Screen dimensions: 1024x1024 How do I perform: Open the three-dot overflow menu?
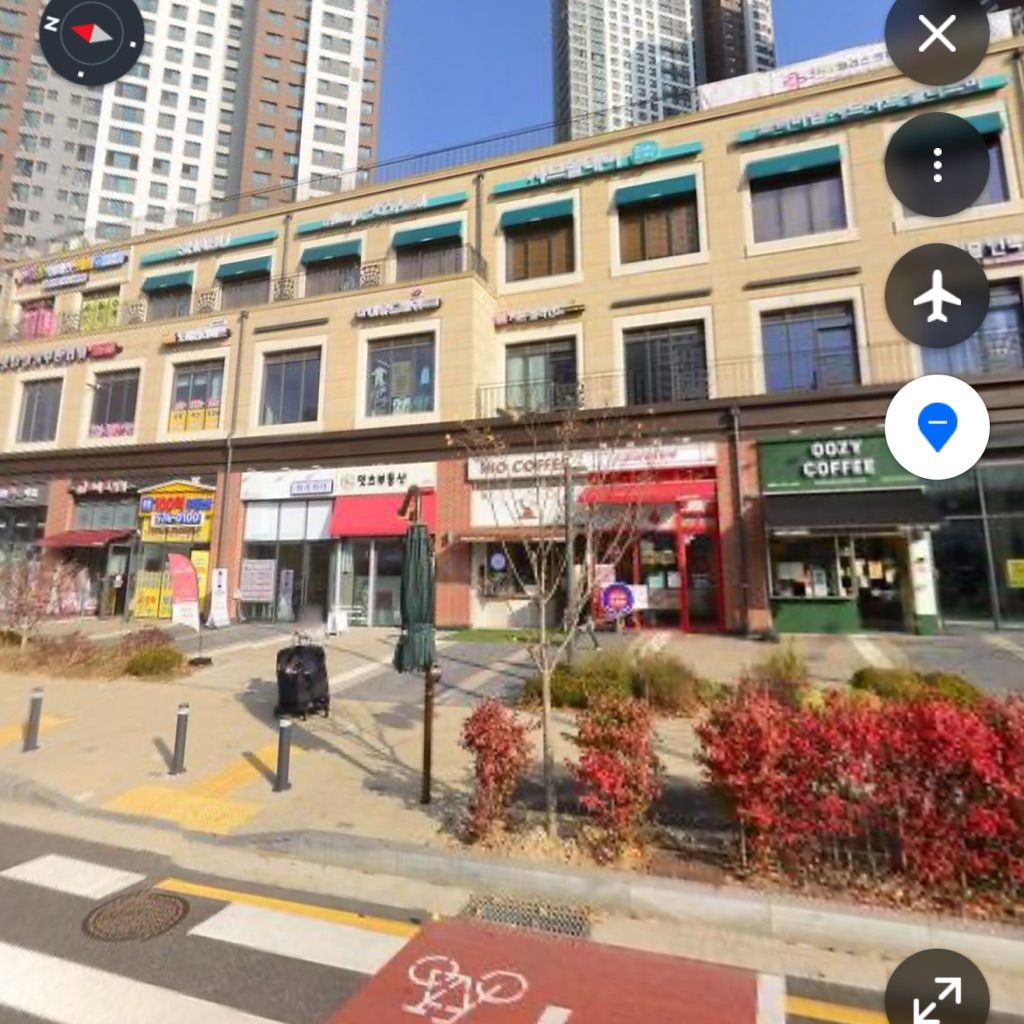click(x=936, y=165)
